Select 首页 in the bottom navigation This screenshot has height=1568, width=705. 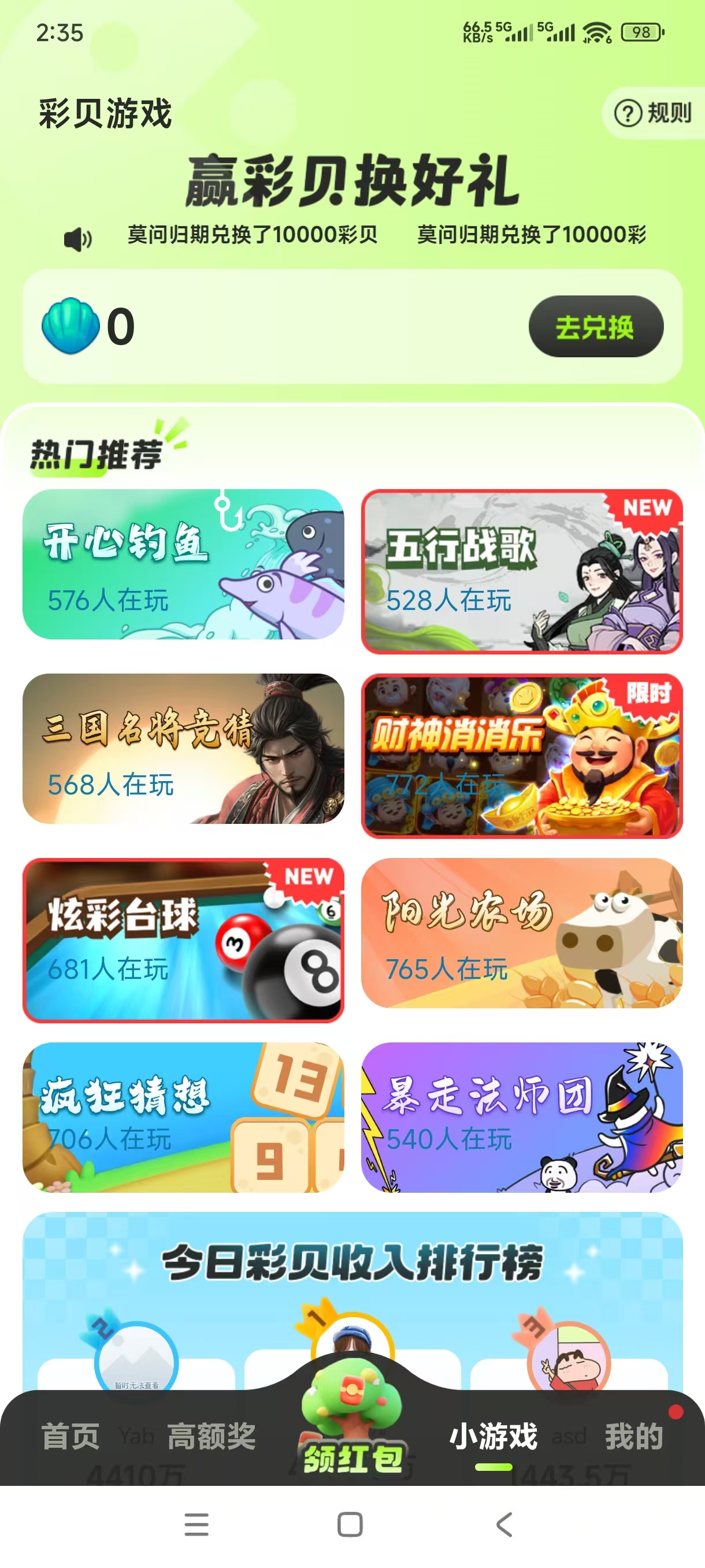coord(69,1437)
